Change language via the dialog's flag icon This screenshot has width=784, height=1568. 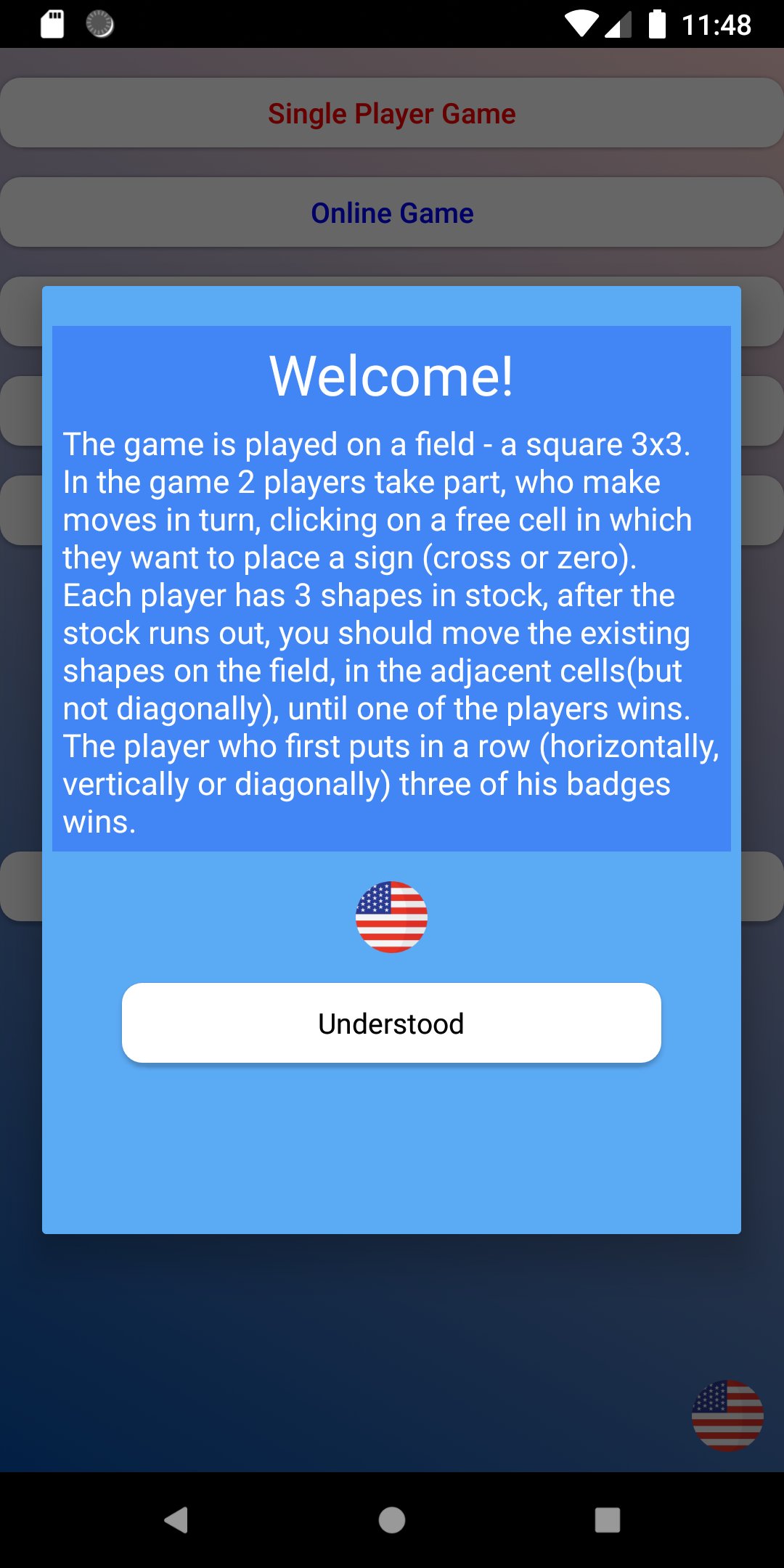(391, 917)
